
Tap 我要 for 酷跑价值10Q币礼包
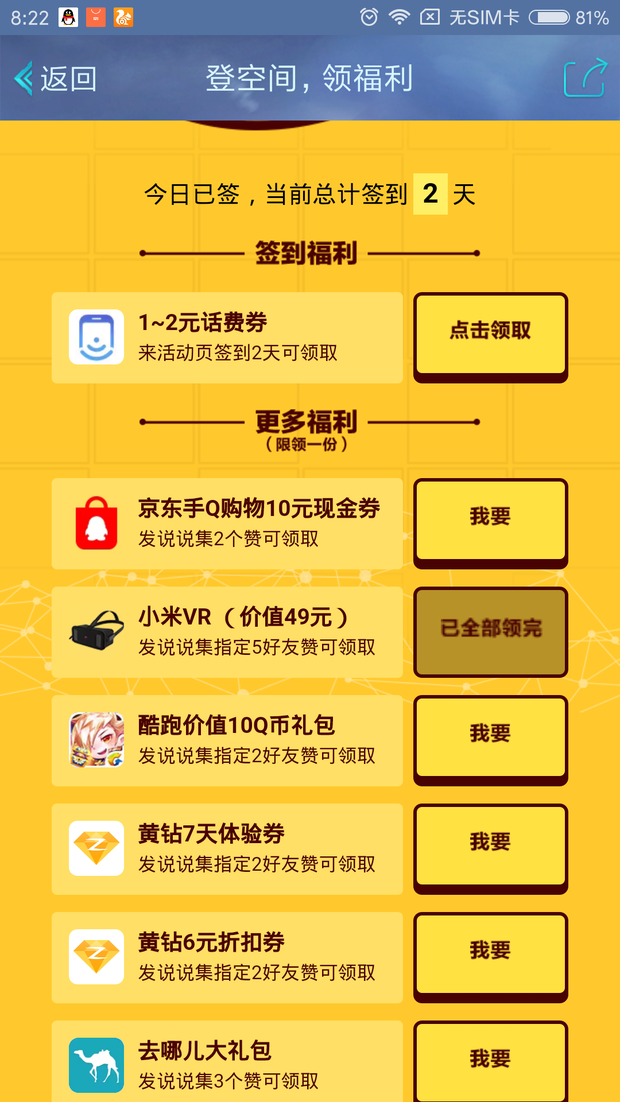[x=490, y=736]
